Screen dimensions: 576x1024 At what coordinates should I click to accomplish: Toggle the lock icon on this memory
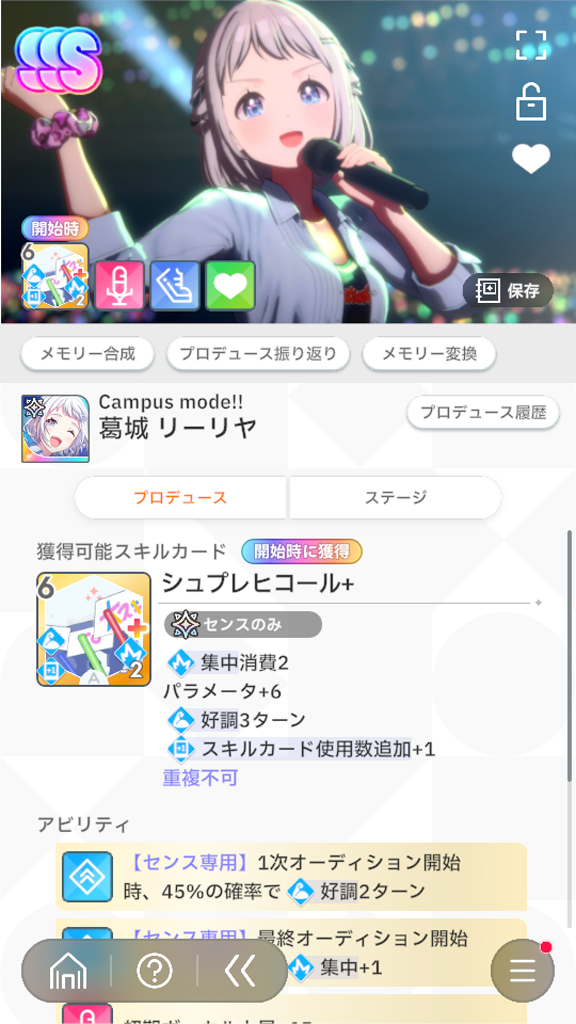[x=530, y=101]
